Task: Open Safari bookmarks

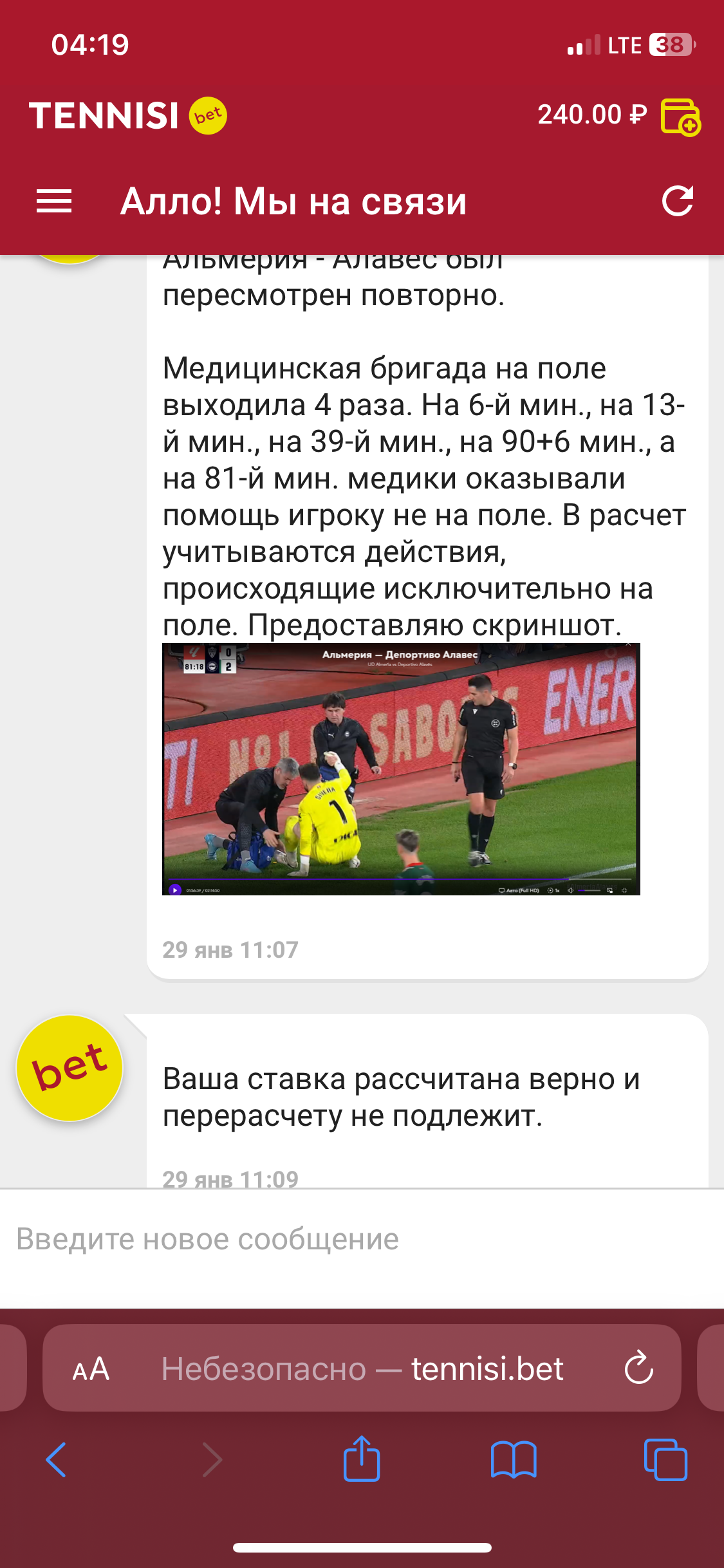Action: click(x=513, y=1459)
